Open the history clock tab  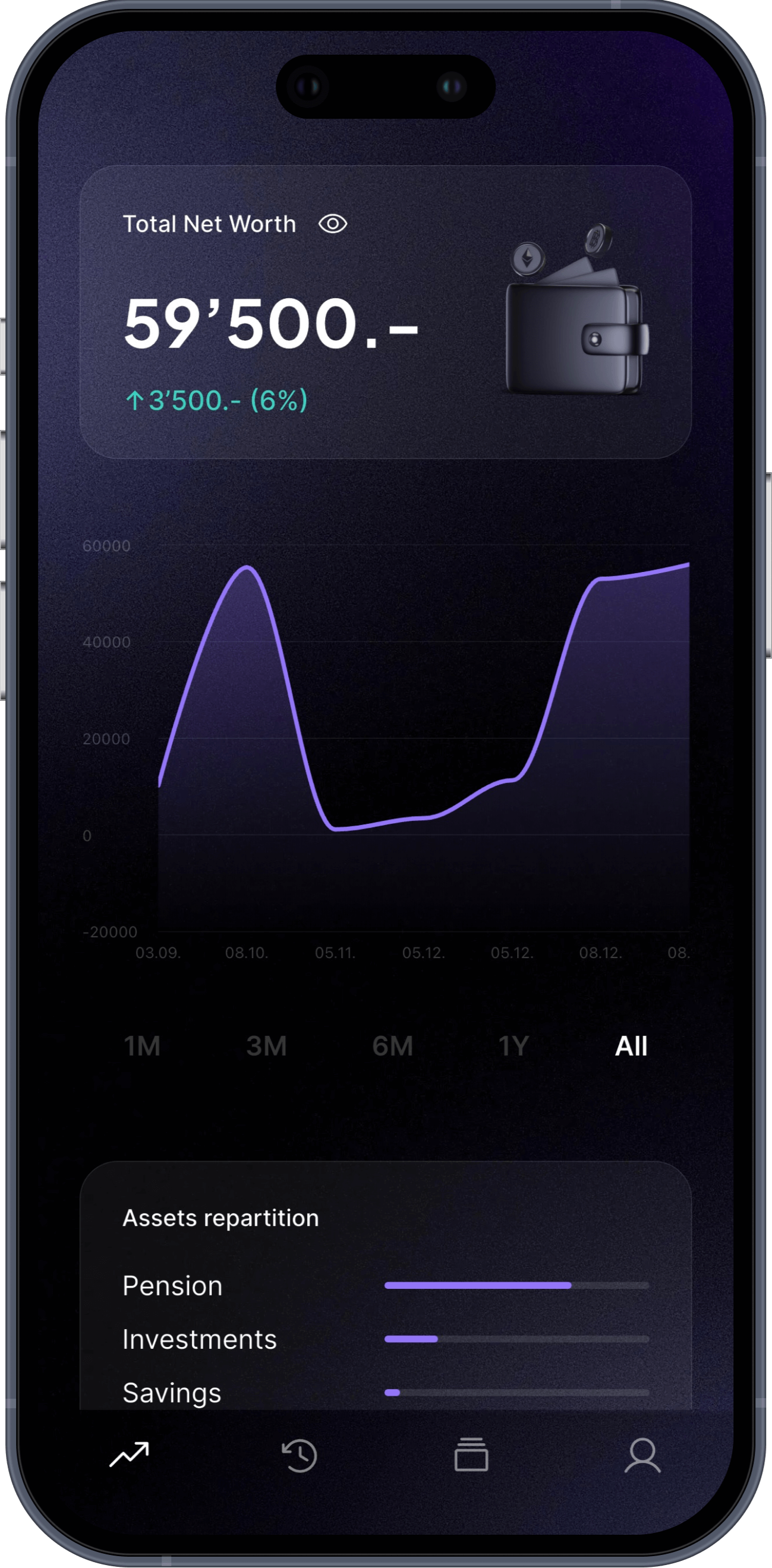click(300, 1455)
